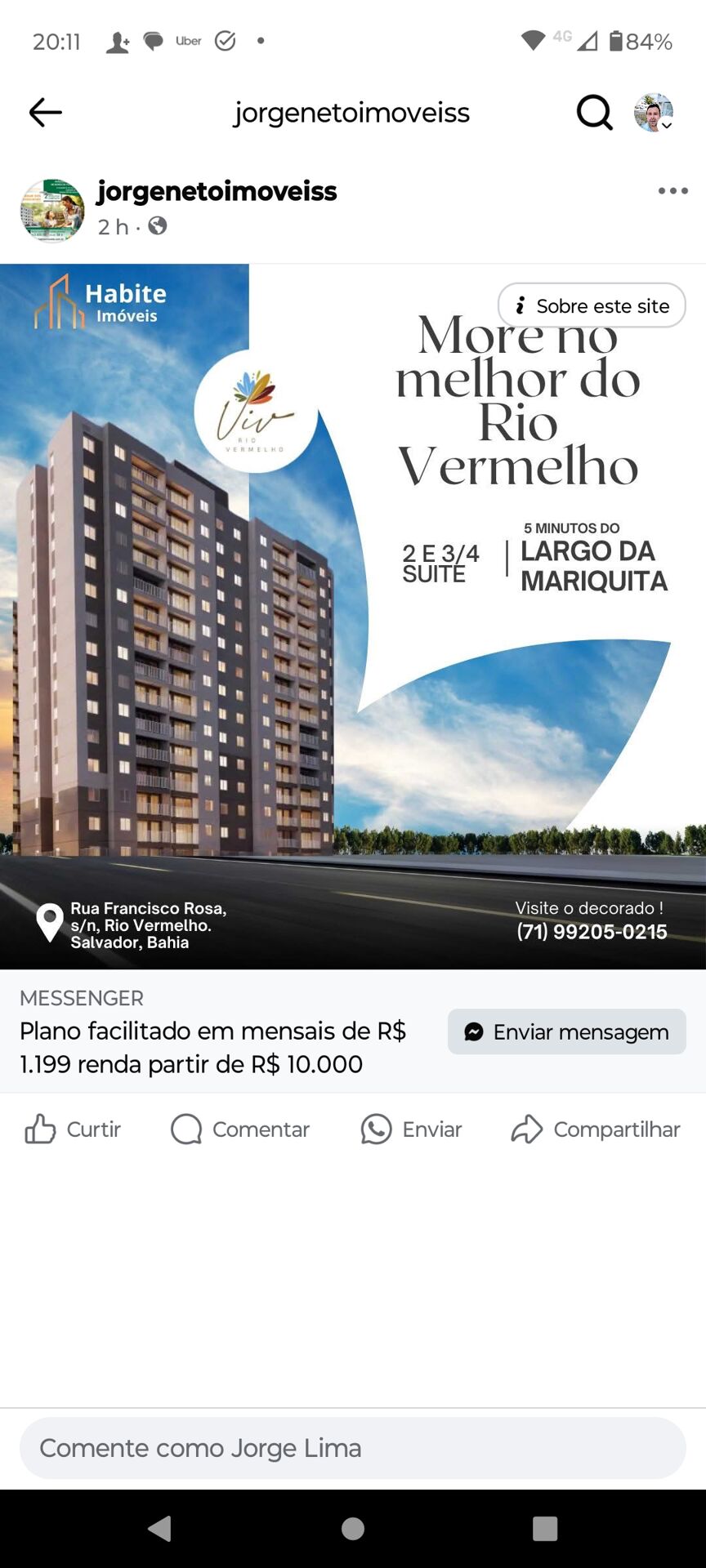706x1568 pixels.
Task: Tap the jorgenetoimoveiss author name
Action: 217,191
